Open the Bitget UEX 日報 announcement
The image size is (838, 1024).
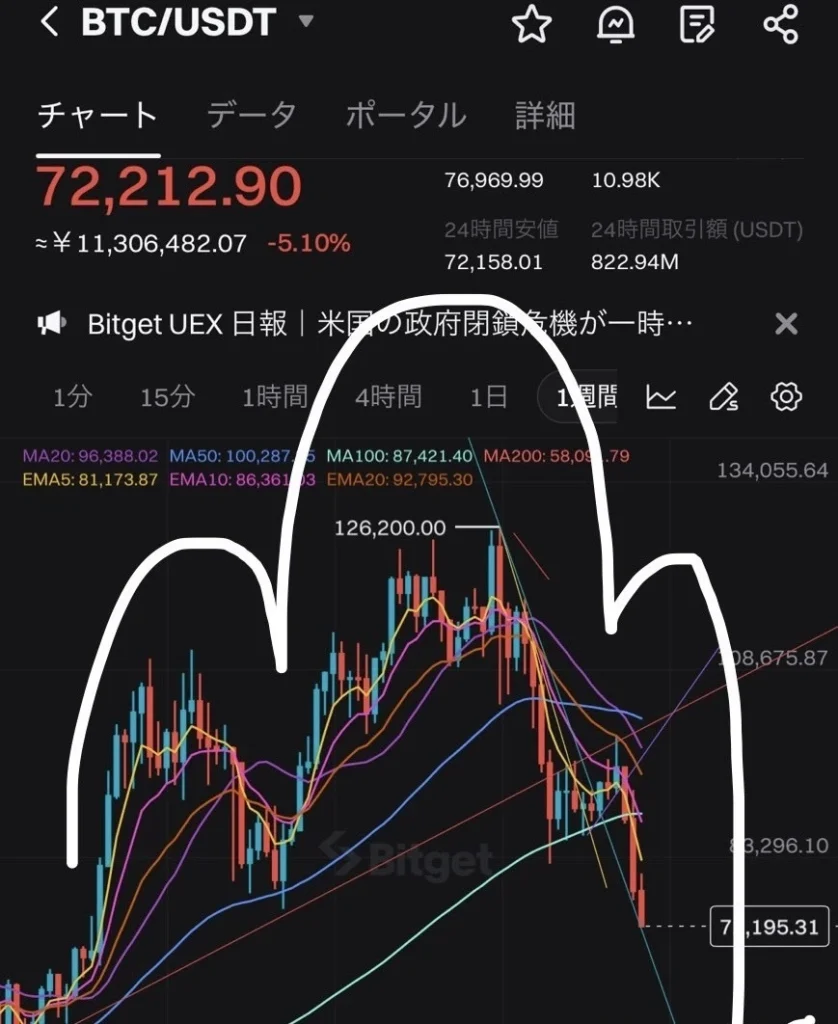pos(390,324)
